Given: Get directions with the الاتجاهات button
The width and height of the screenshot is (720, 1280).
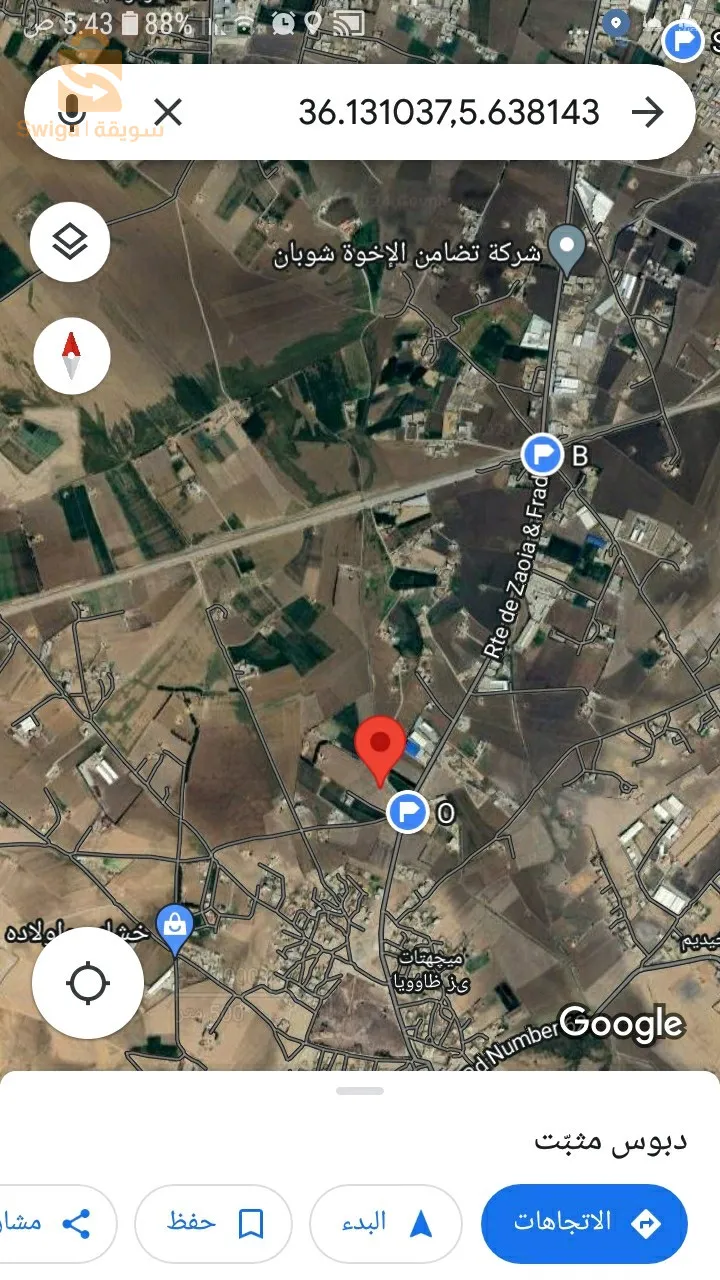Looking at the screenshot, I should tap(584, 1222).
